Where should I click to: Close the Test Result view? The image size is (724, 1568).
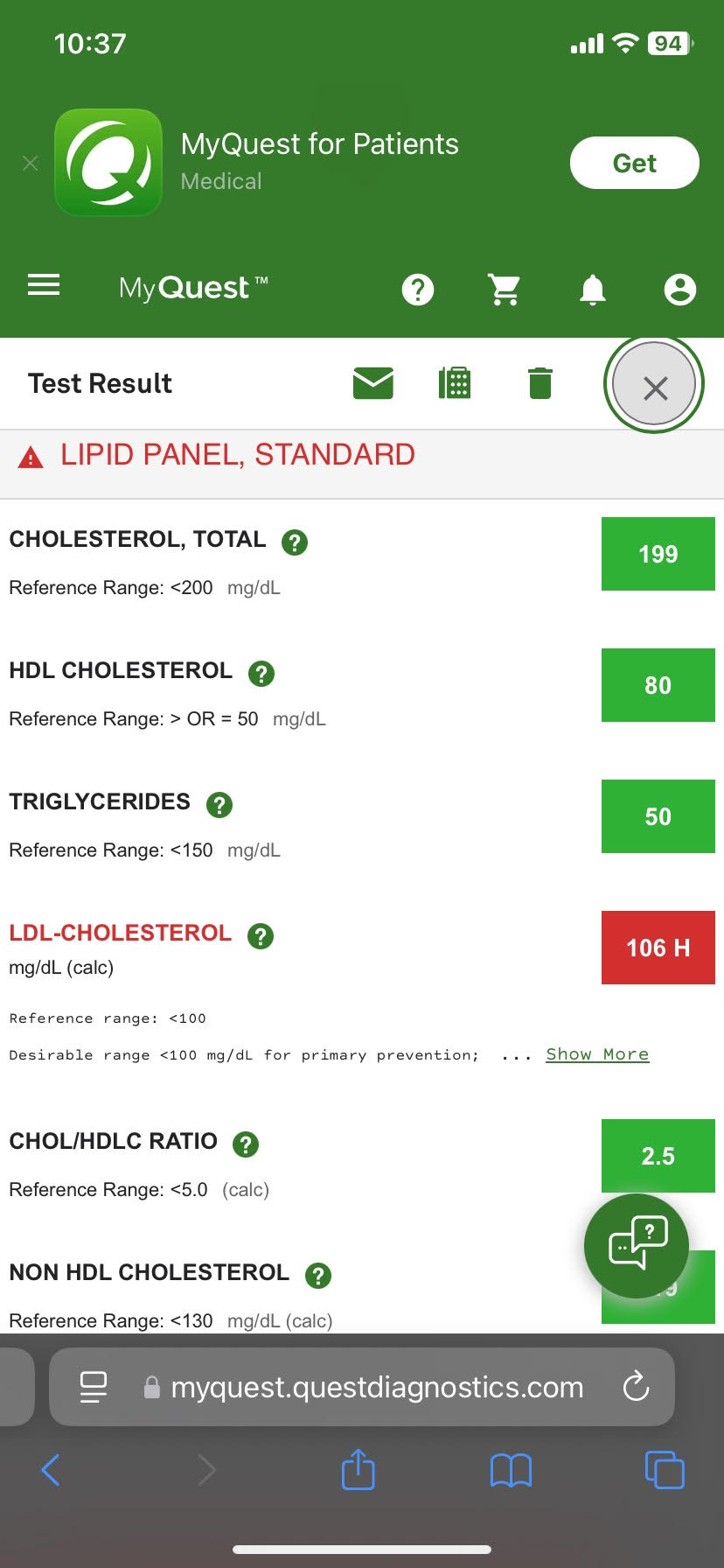[x=654, y=385]
